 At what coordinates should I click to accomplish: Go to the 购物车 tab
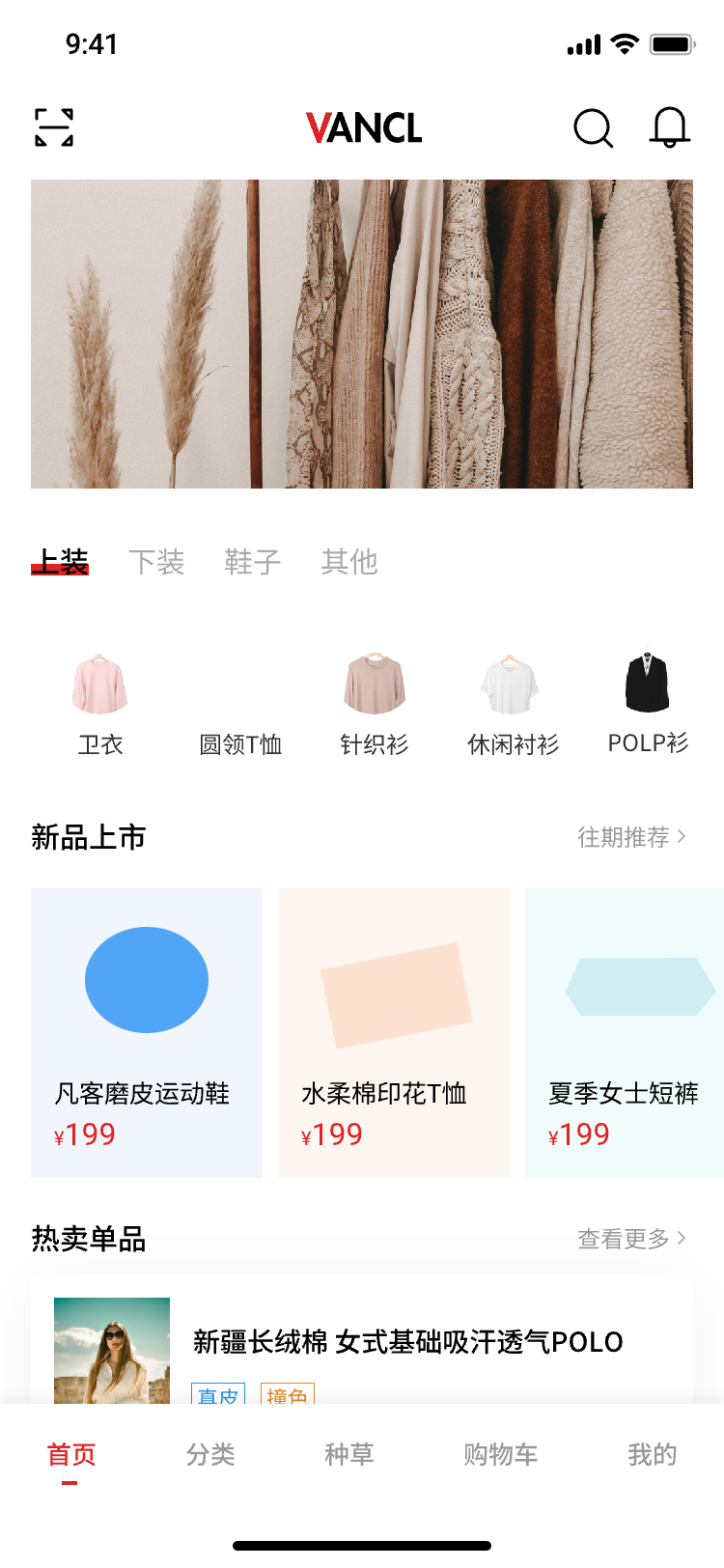[500, 1455]
